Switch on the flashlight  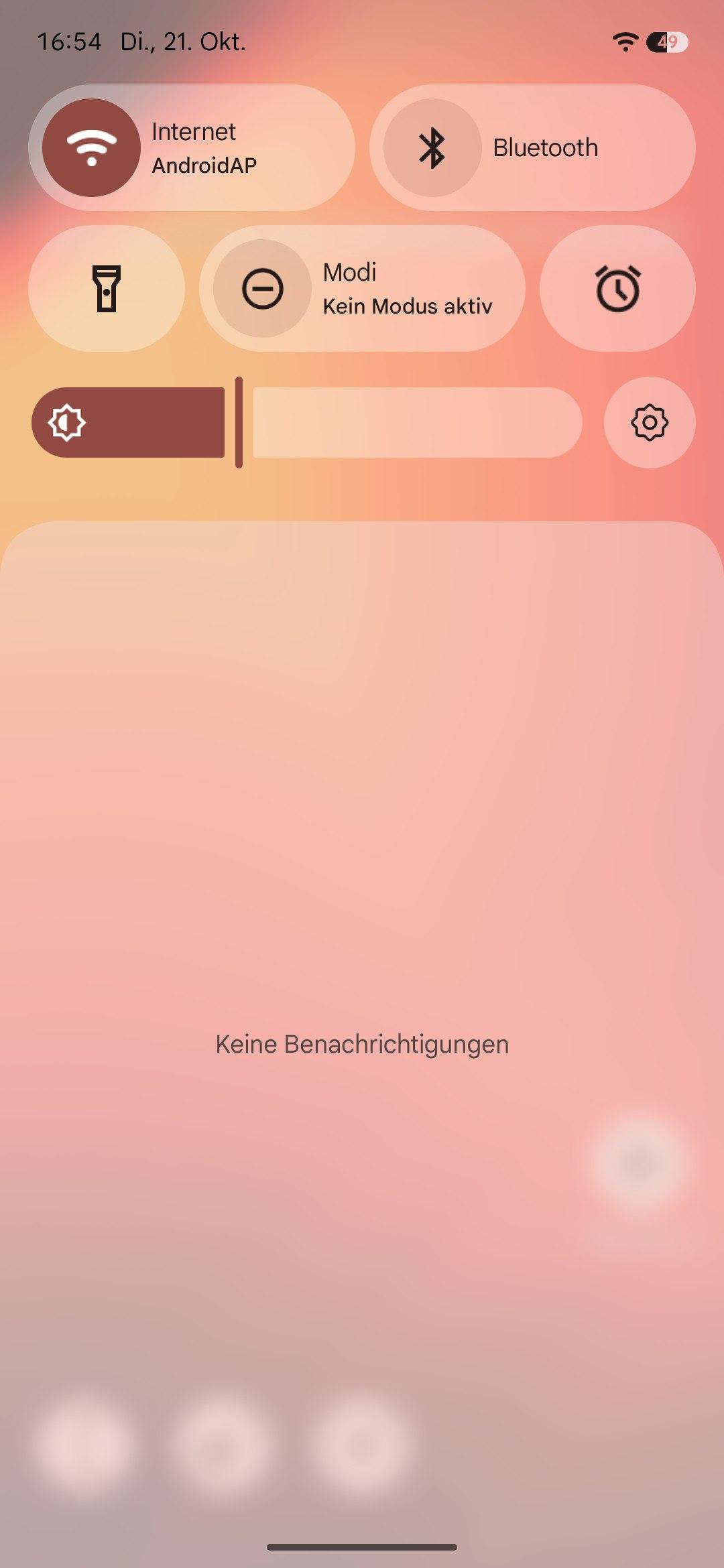[x=107, y=289]
